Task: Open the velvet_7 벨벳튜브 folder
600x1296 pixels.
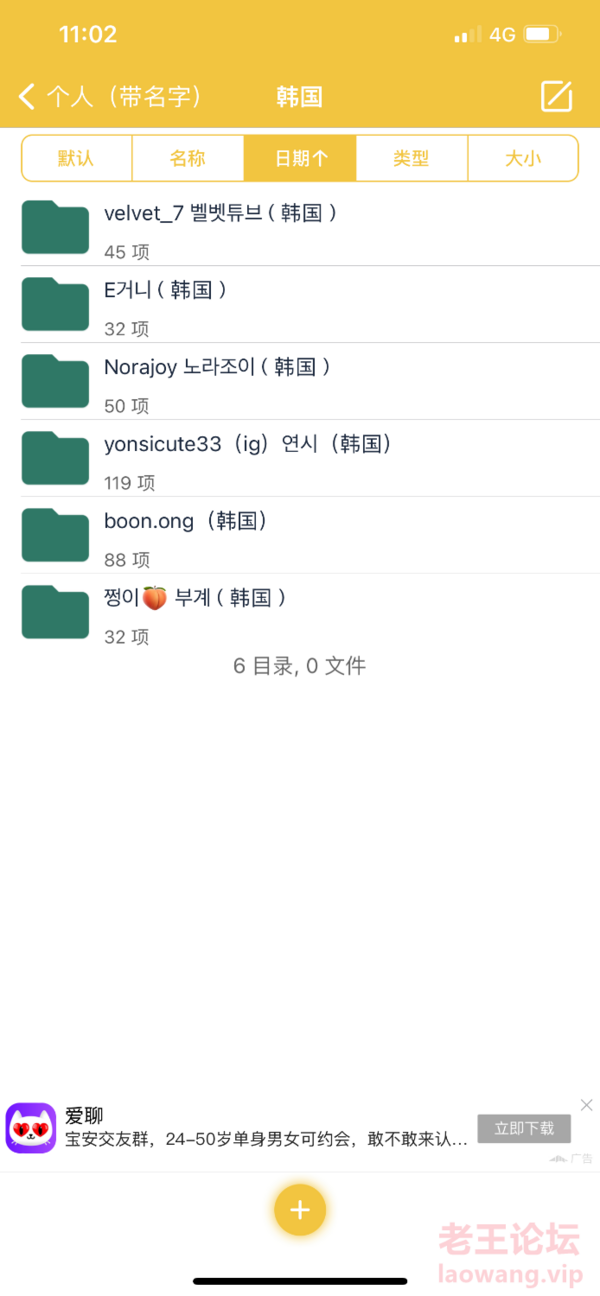Action: point(220,227)
